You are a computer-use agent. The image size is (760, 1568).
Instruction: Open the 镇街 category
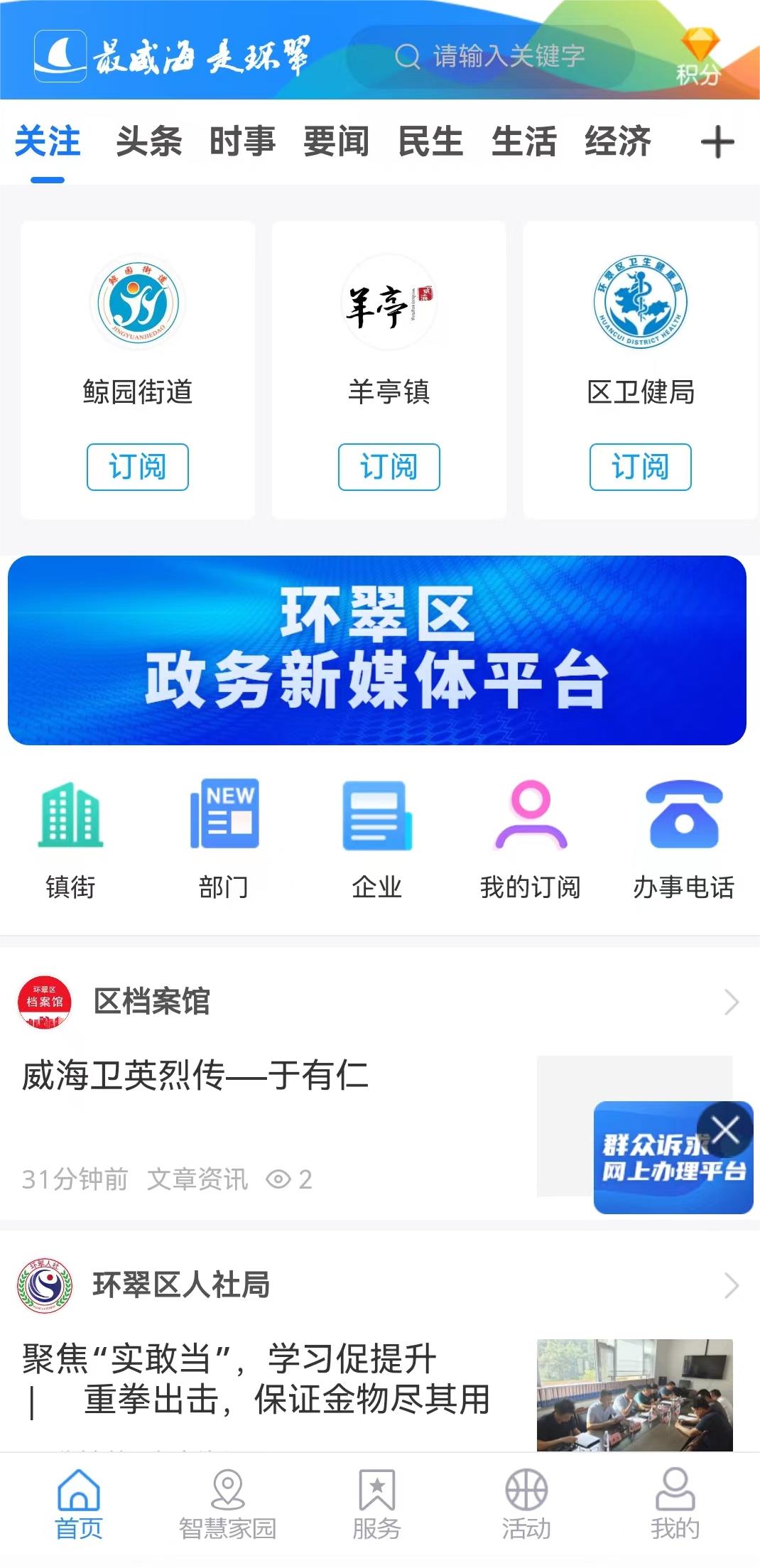tap(70, 838)
